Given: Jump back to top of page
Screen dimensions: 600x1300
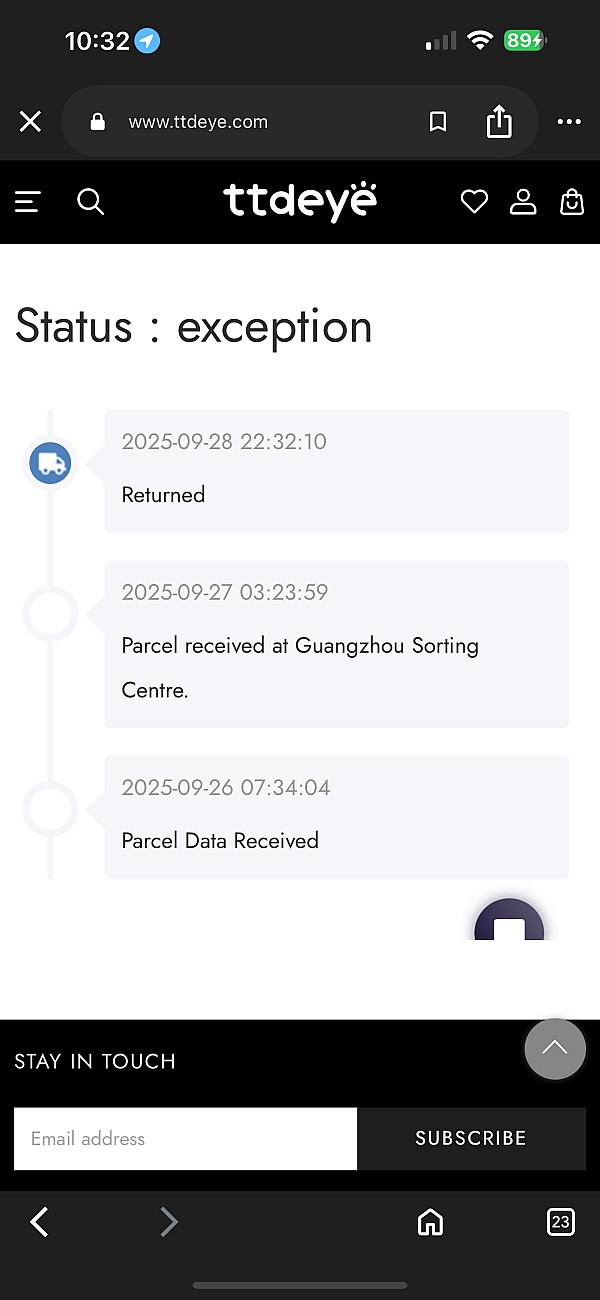Looking at the screenshot, I should click(554, 1048).
